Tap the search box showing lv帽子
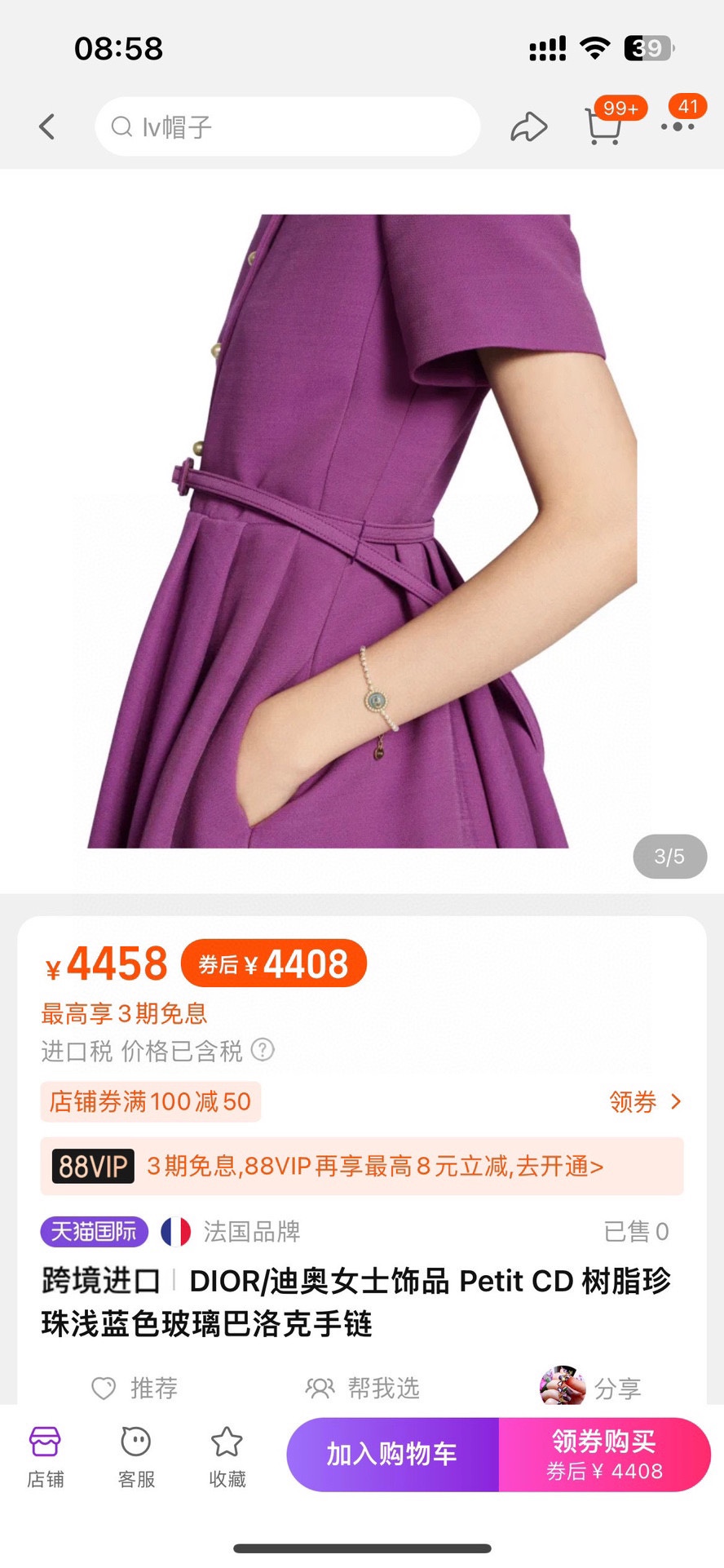The width and height of the screenshot is (724, 1568). (x=287, y=126)
